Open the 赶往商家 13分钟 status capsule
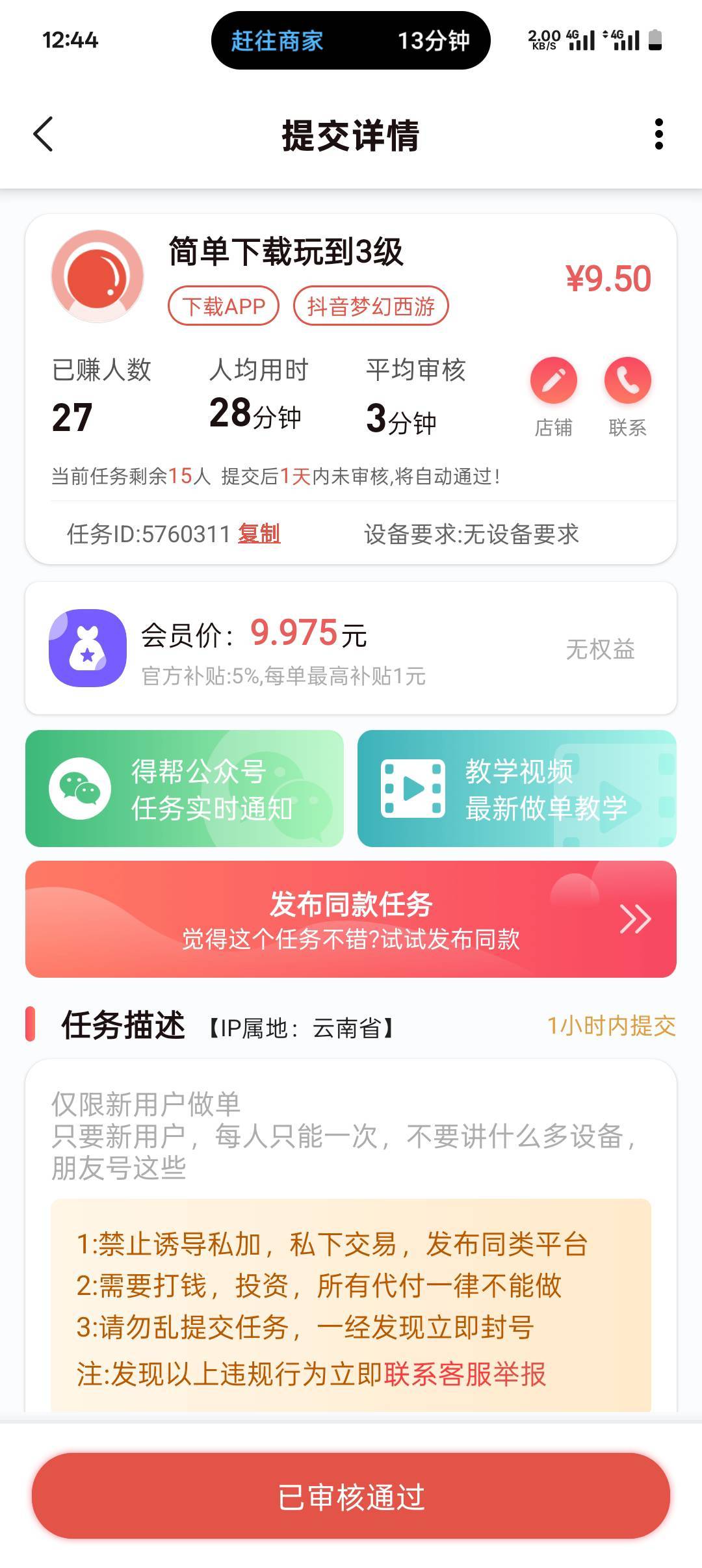The image size is (702, 1568). 350,40
